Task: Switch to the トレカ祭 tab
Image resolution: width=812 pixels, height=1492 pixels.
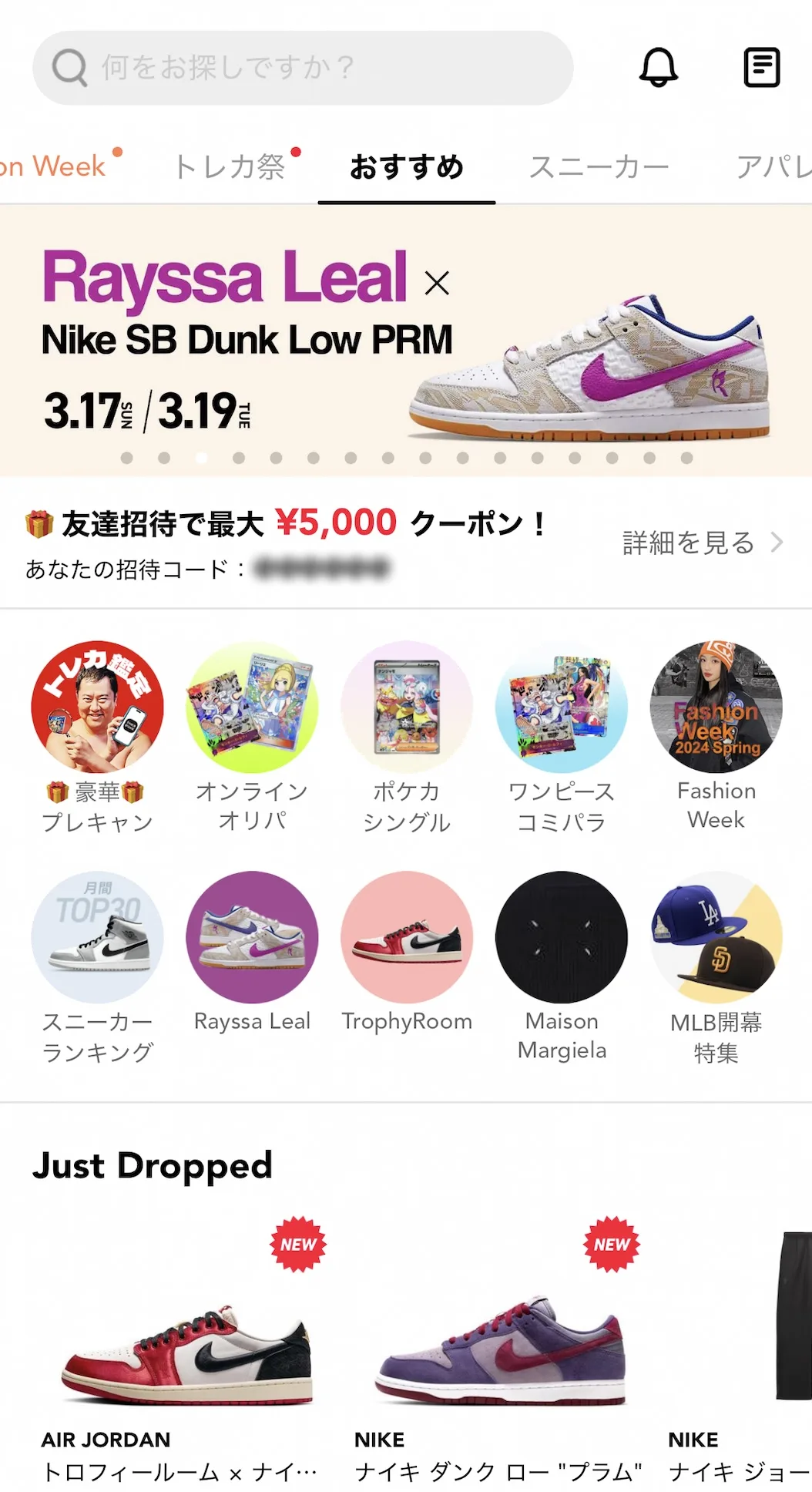Action: pos(230,166)
